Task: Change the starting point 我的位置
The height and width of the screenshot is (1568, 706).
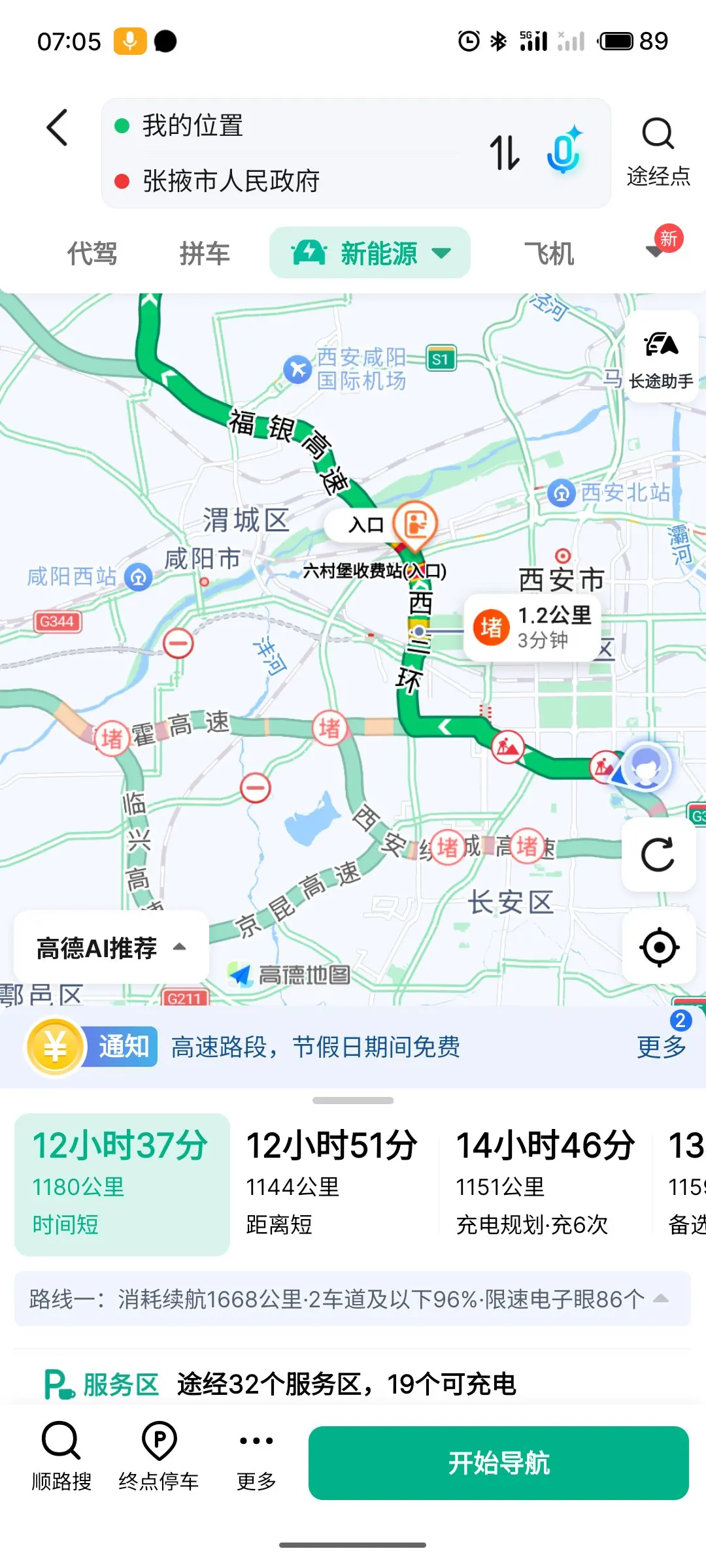Action: point(193,125)
